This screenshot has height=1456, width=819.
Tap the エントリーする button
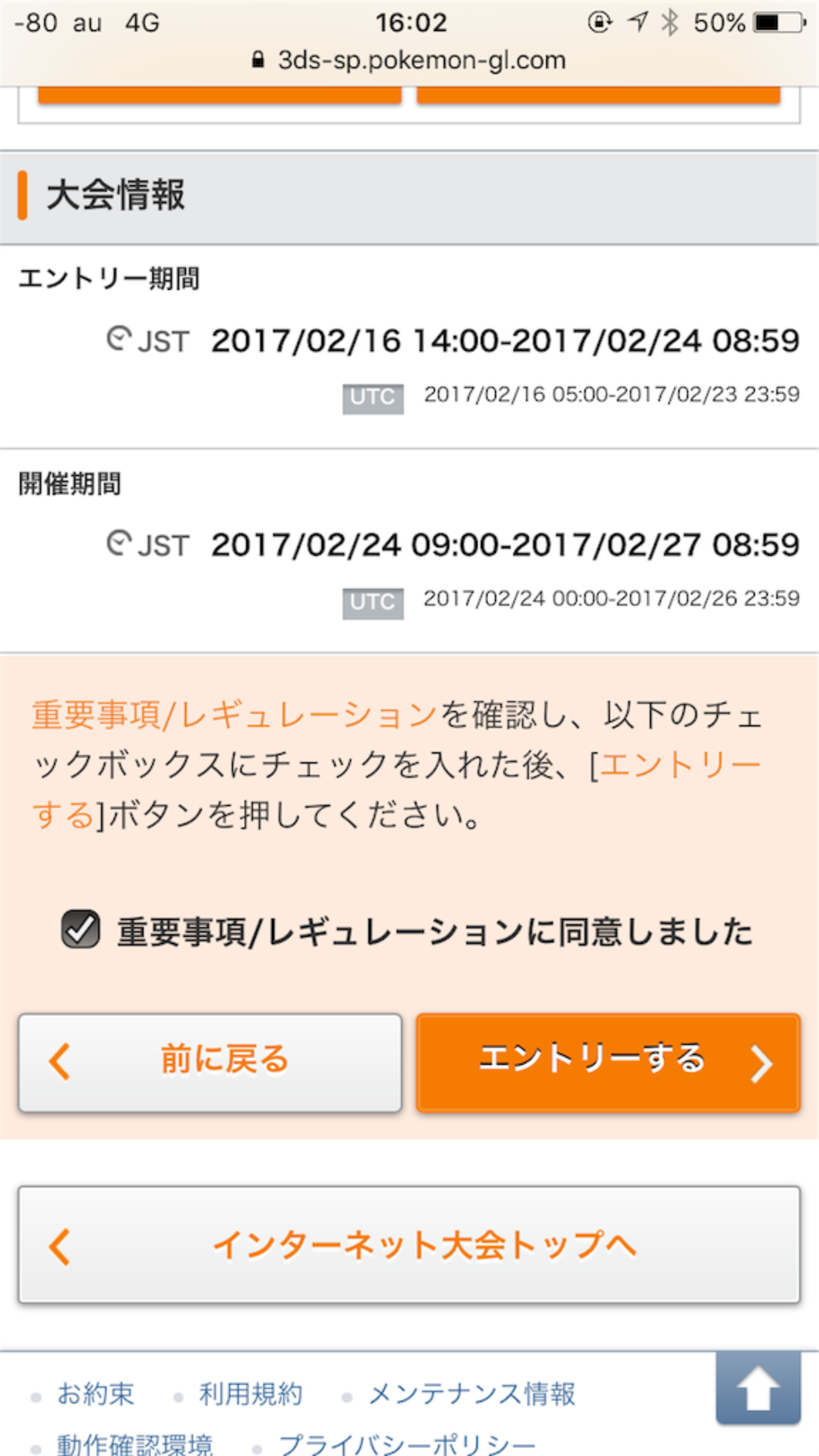pos(608,1062)
